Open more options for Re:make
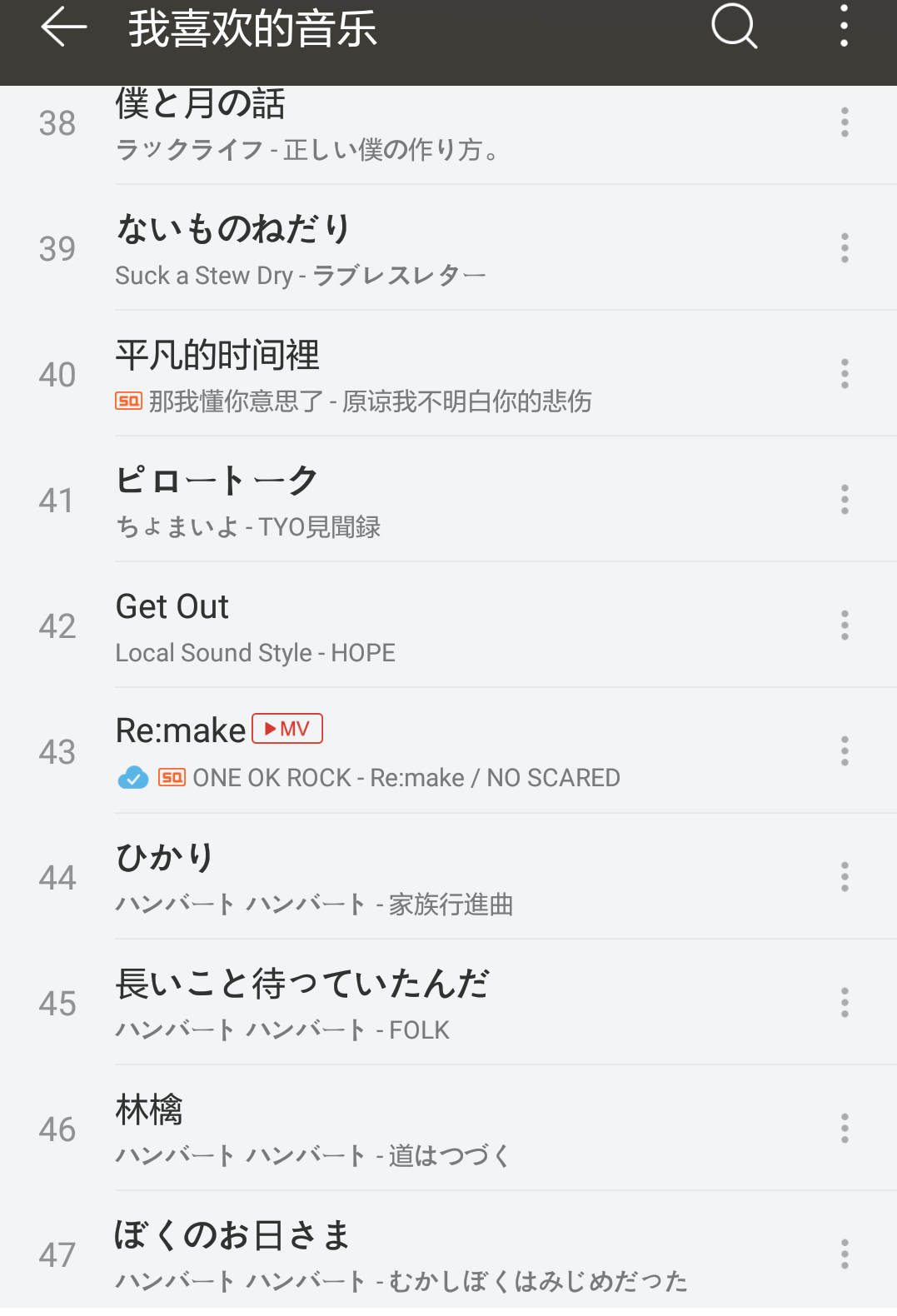This screenshot has width=897, height=1316. [845, 751]
